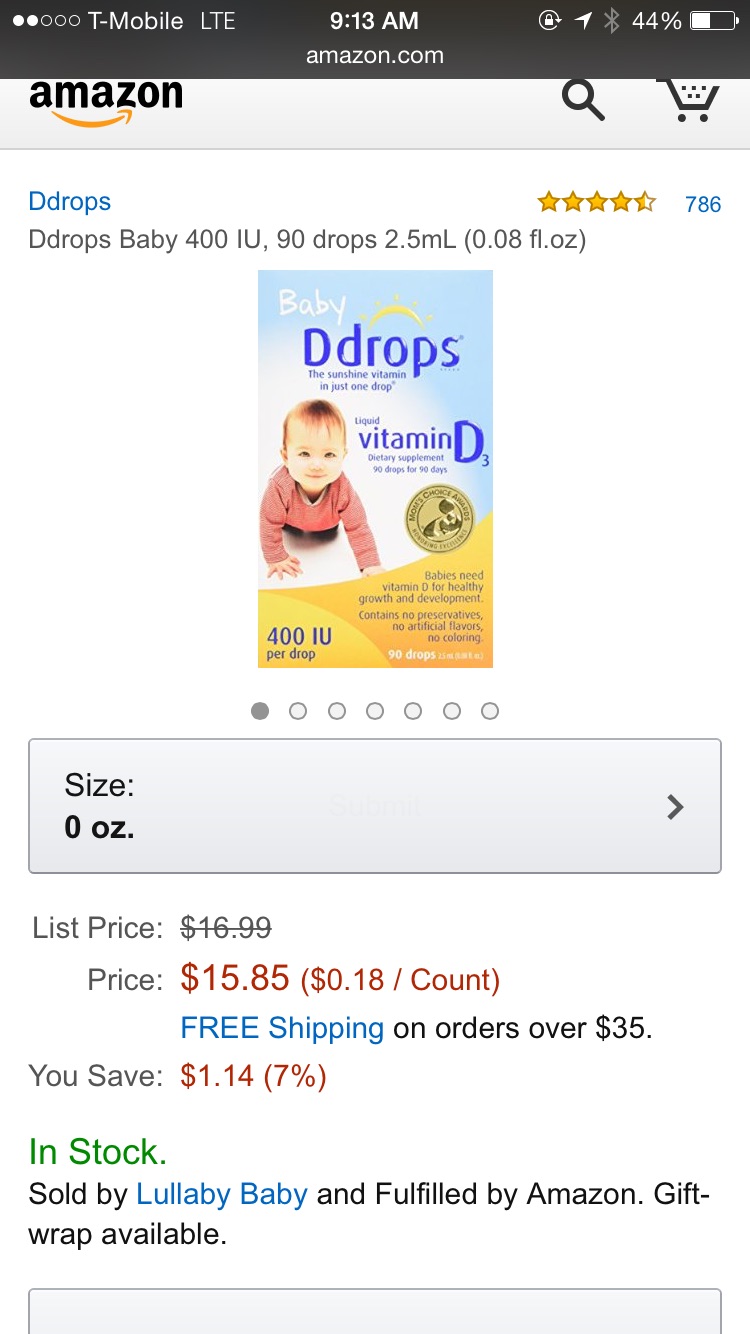The height and width of the screenshot is (1334, 750).
Task: Open the shopping cart
Action: (690, 100)
